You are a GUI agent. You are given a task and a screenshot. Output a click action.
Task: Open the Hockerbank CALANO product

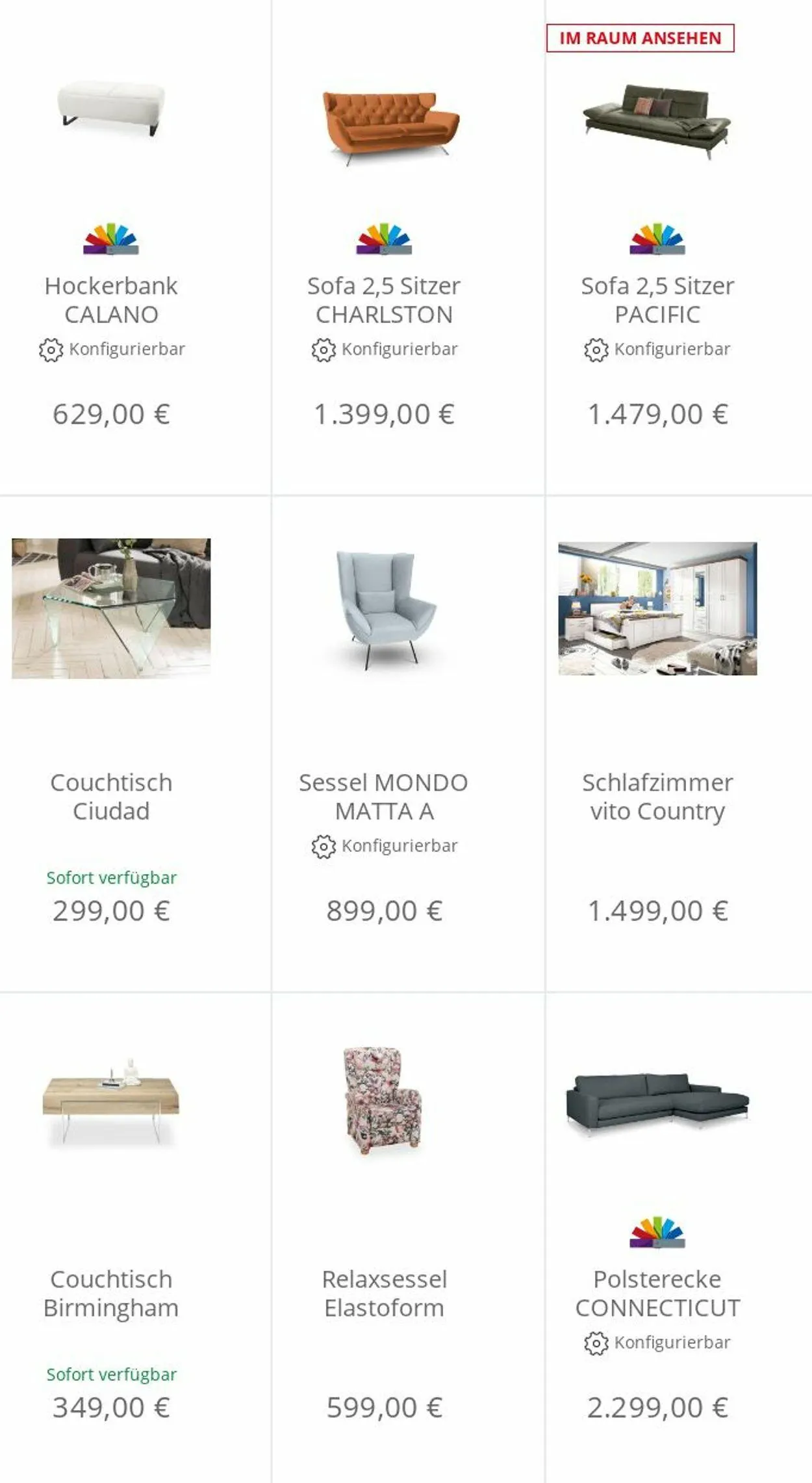[x=111, y=300]
